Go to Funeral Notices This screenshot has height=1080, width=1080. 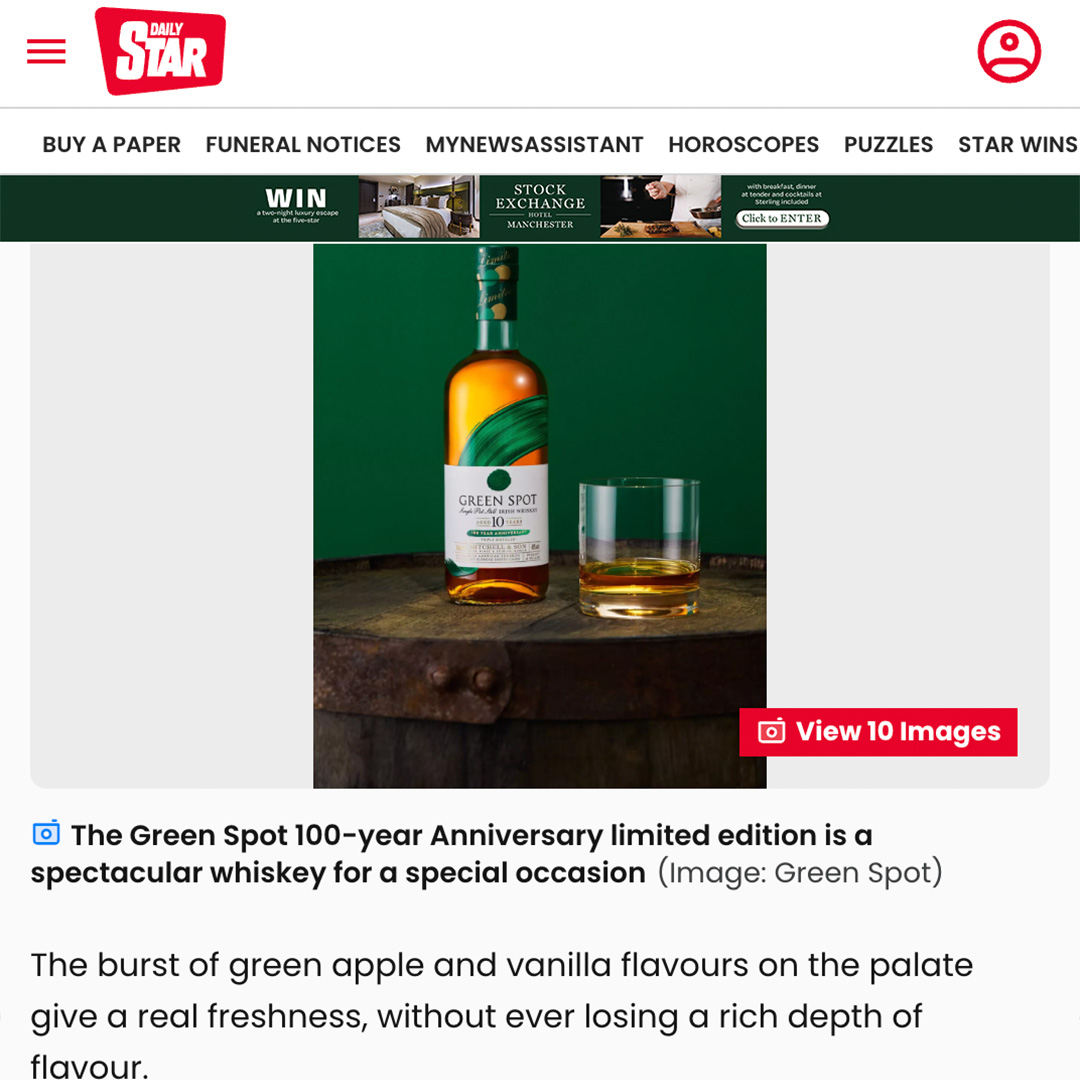(x=303, y=145)
